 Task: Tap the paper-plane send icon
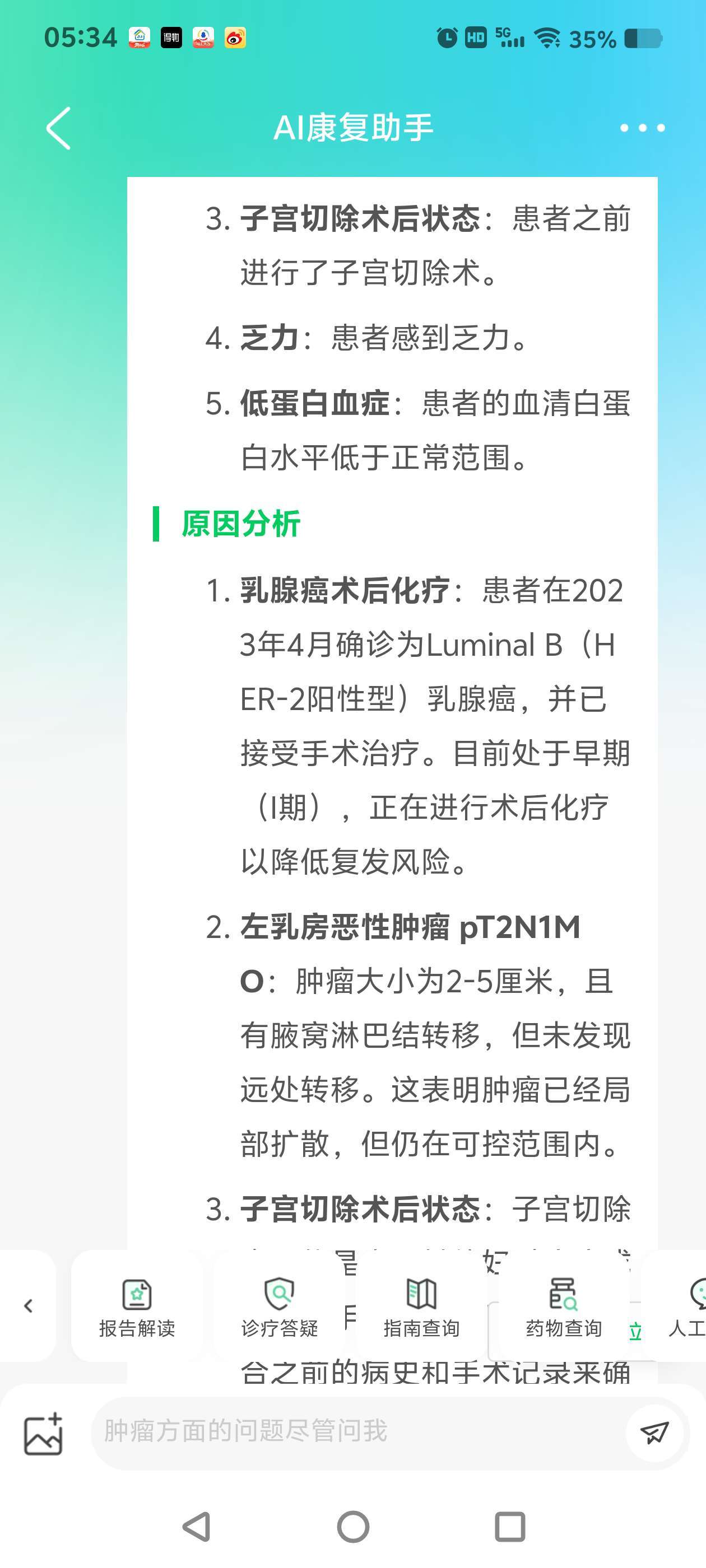(656, 1432)
